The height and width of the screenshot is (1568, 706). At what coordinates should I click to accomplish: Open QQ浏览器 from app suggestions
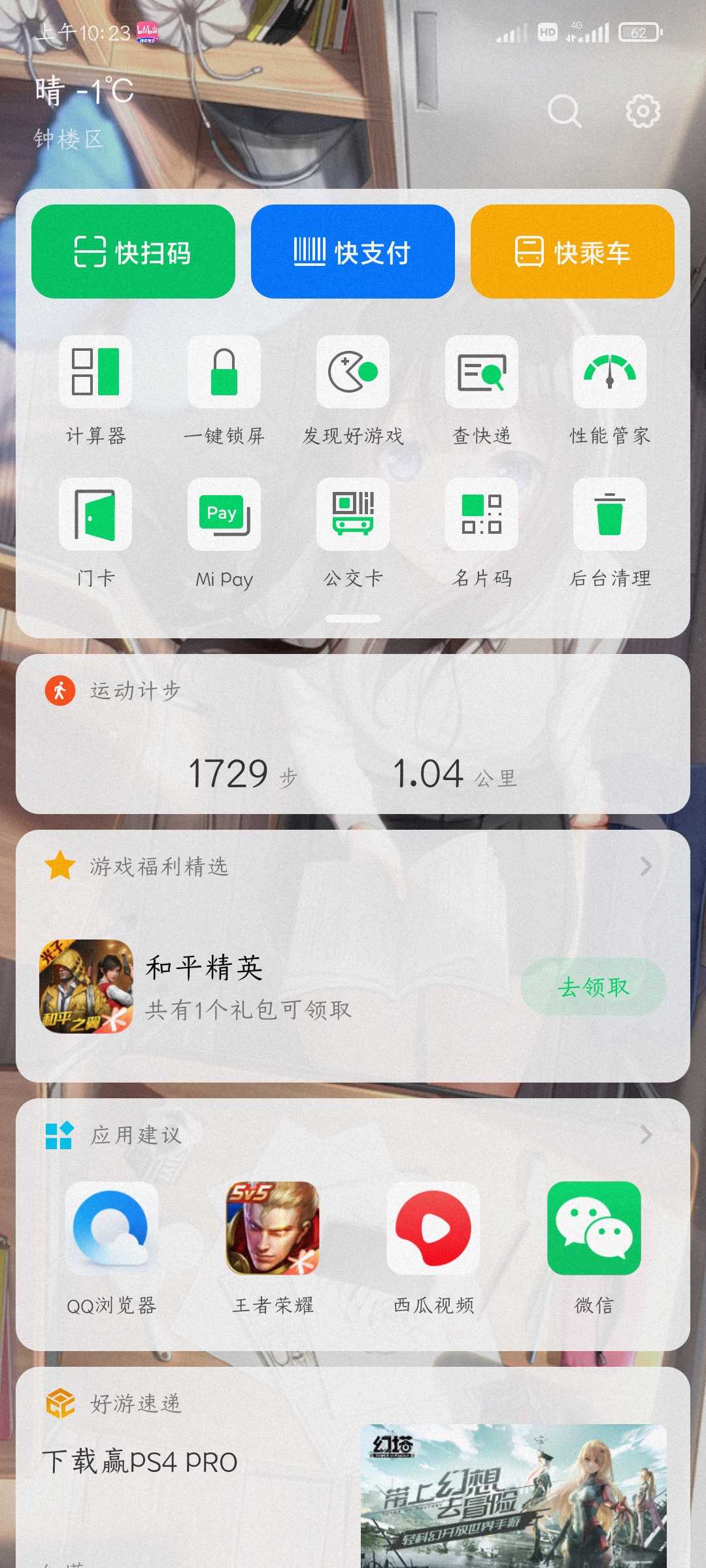pyautogui.click(x=112, y=1248)
